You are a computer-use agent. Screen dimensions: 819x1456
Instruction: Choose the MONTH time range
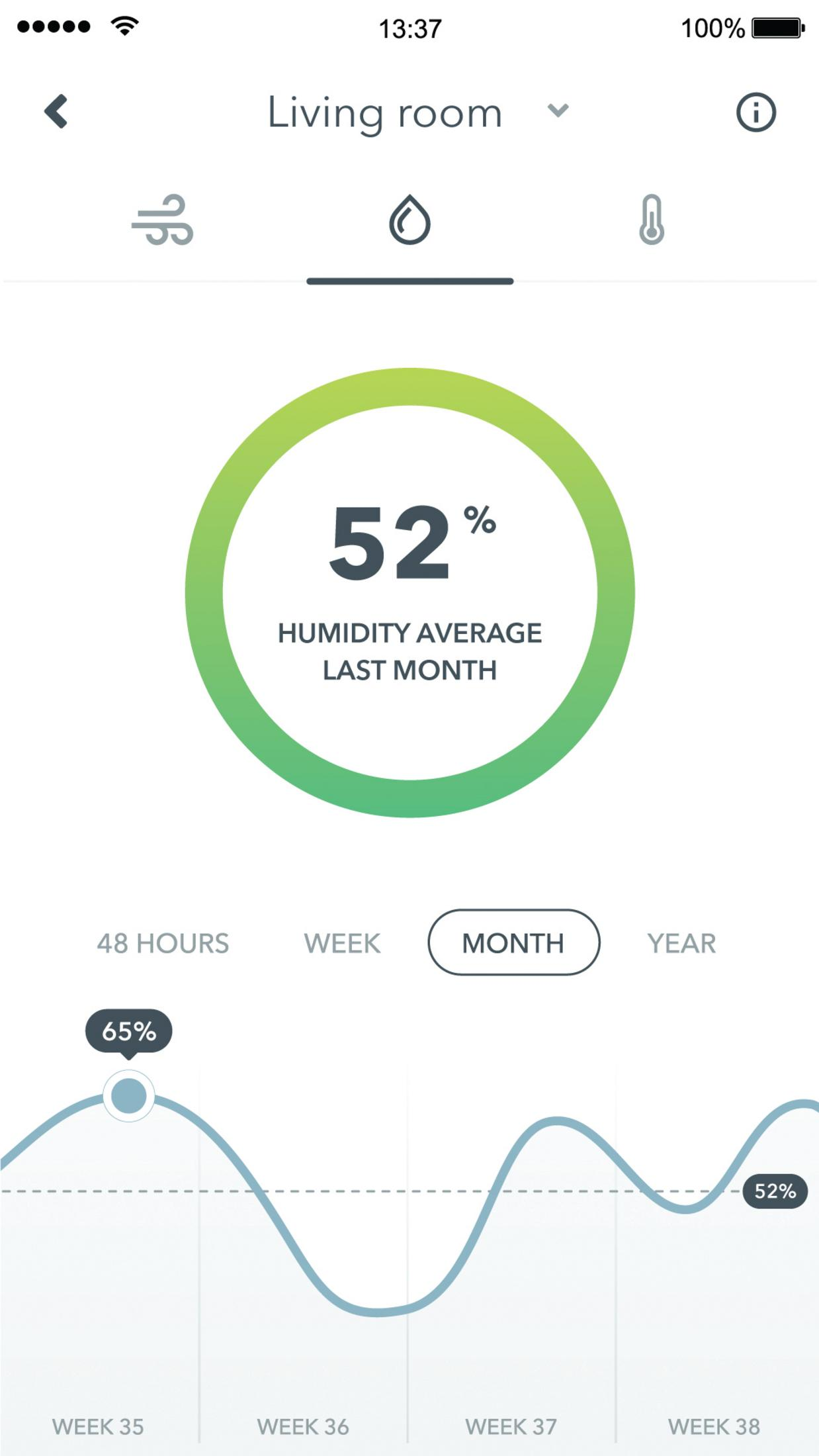tap(513, 942)
